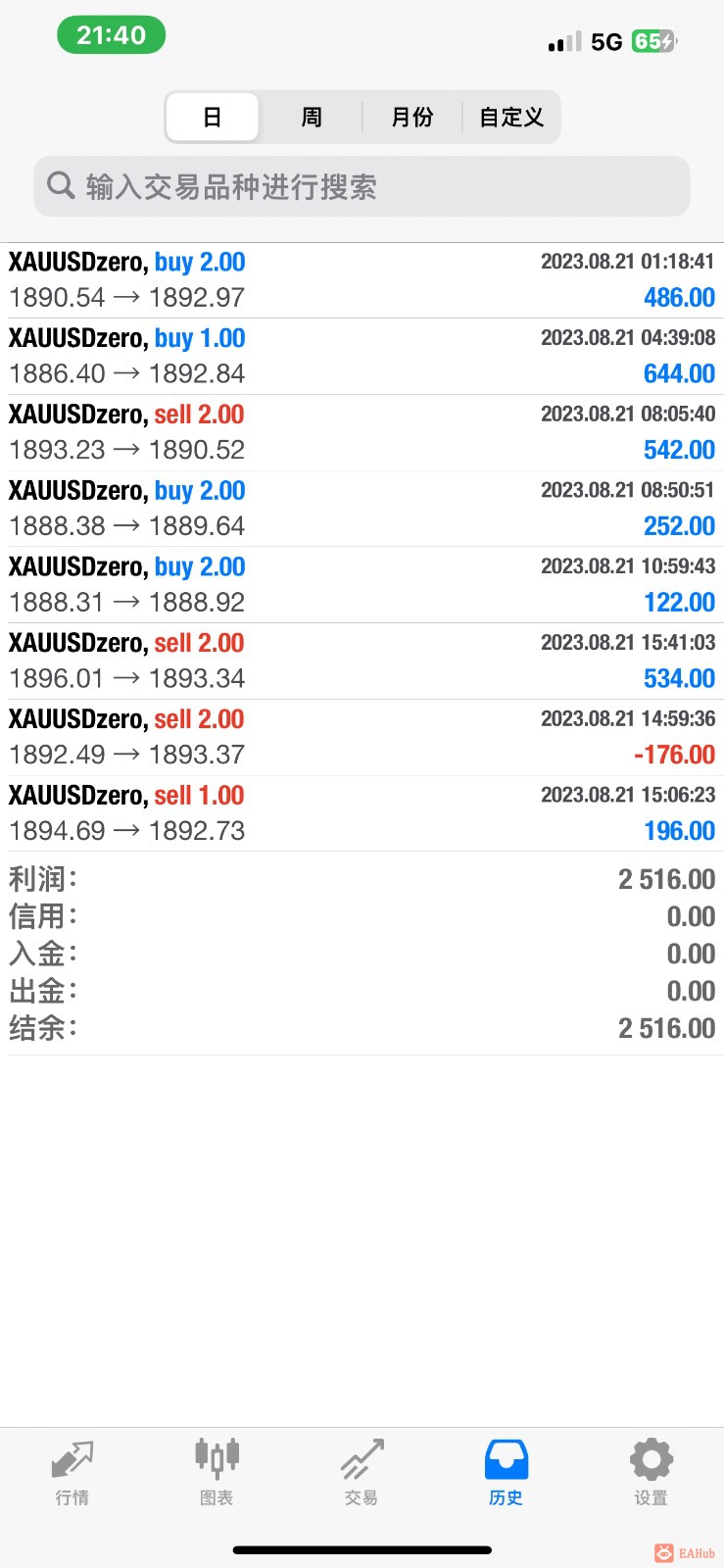Switch to the 周 (week) tab
The width and height of the screenshot is (724, 1568).
312,118
